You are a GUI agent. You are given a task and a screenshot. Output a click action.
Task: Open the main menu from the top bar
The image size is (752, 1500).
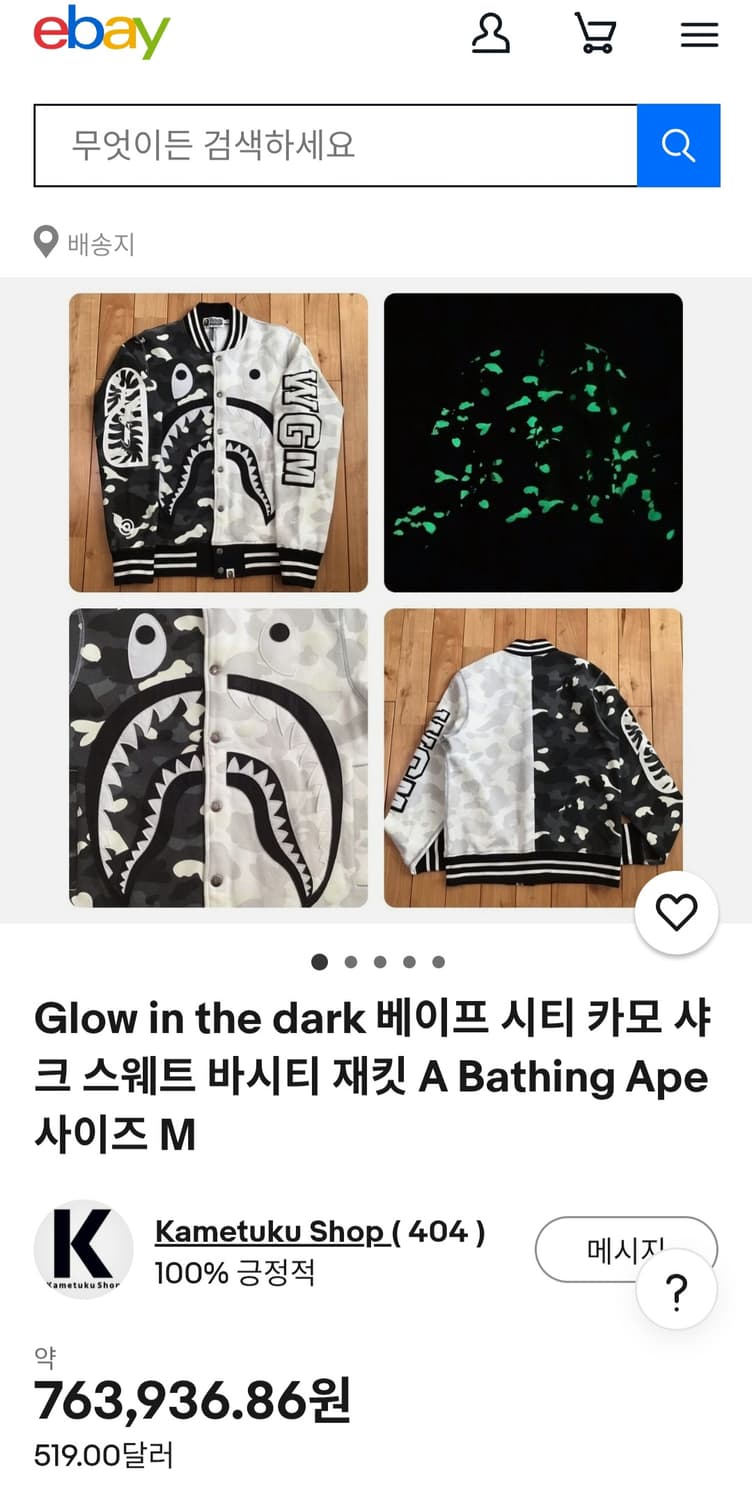point(700,35)
